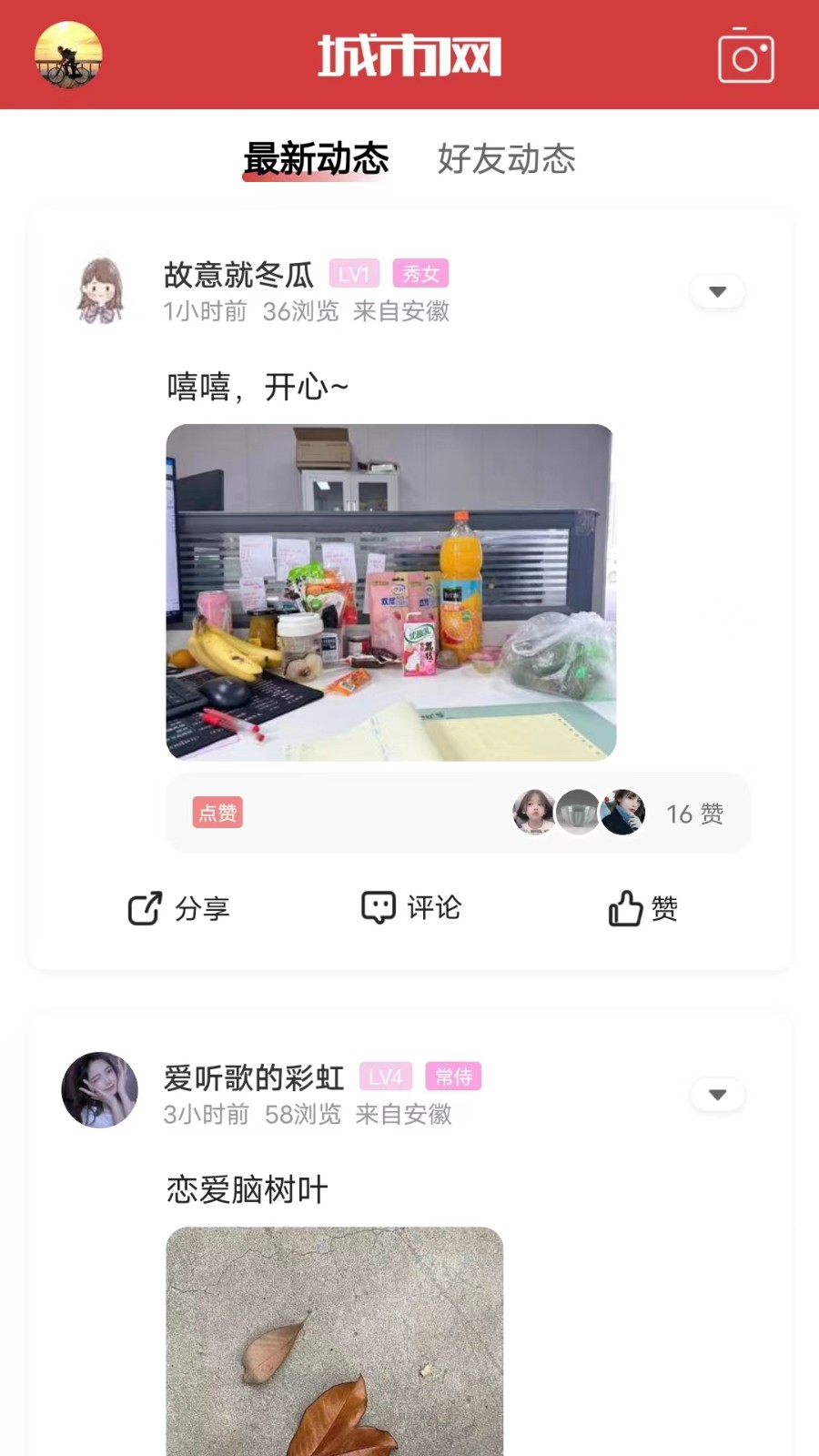Open the dropdown arrow on 爱听歌的彩虹's post
The height and width of the screenshot is (1456, 819).
tap(717, 1095)
